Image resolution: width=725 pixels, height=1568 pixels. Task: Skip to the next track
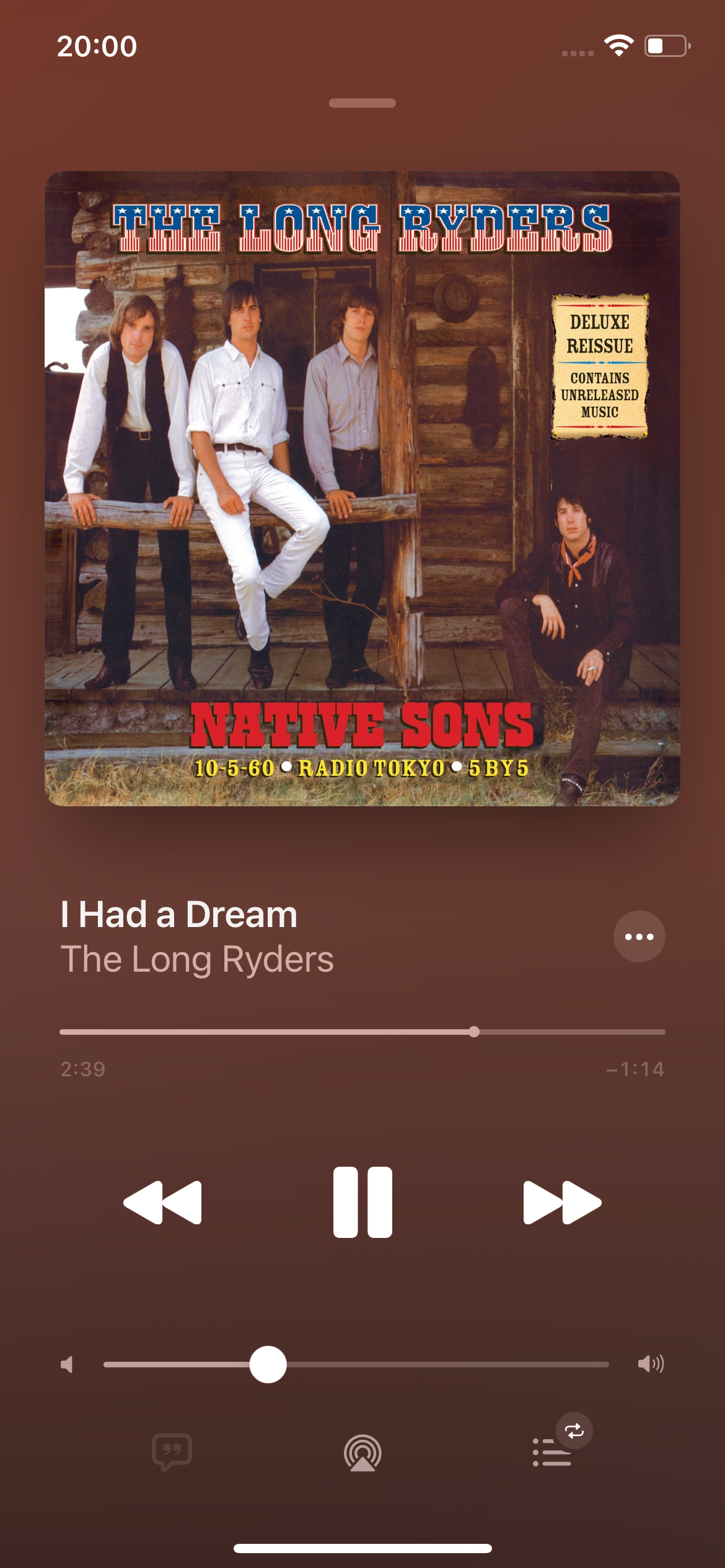[x=562, y=1202]
